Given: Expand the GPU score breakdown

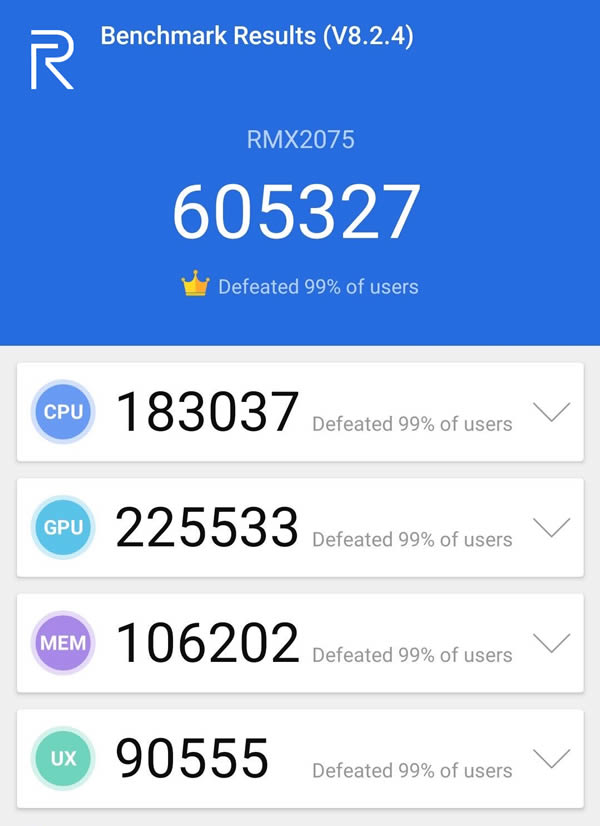Looking at the screenshot, I should pyautogui.click(x=552, y=527).
